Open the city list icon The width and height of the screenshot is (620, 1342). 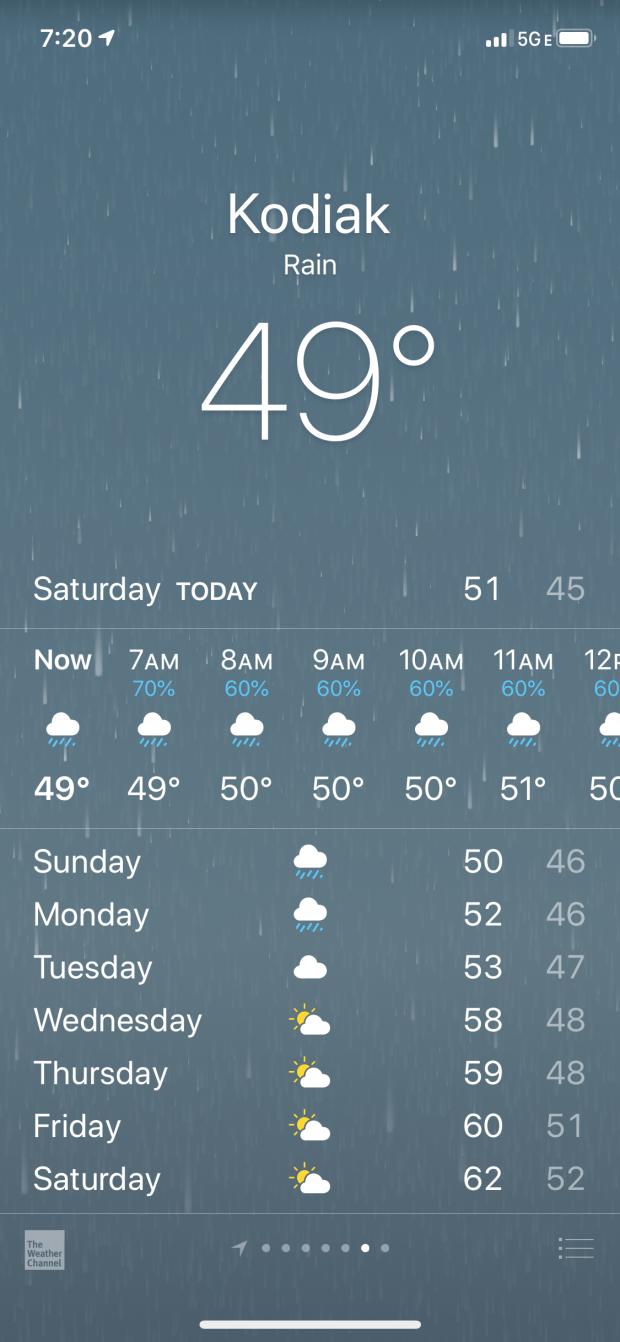pos(576,1248)
